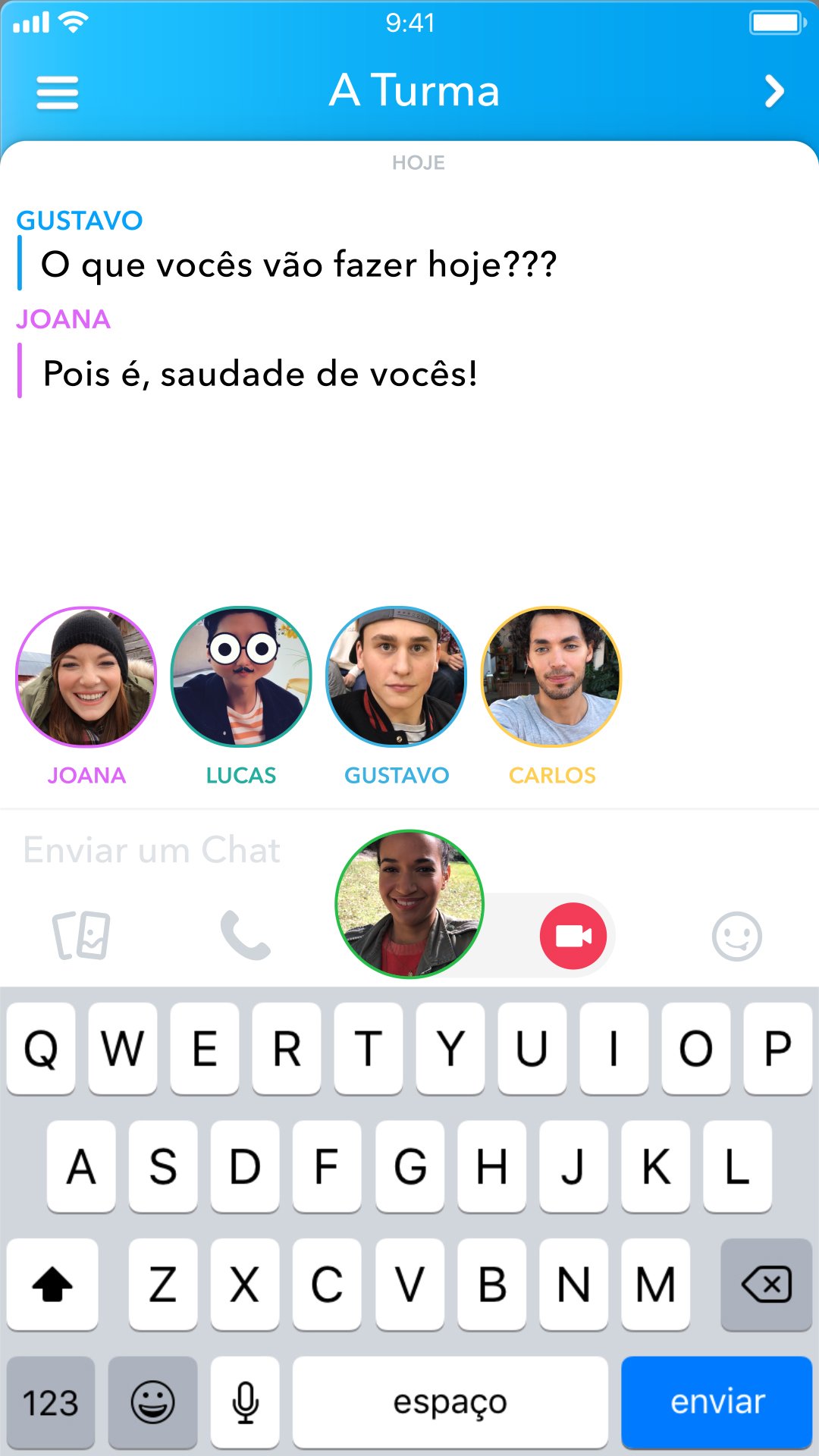Tap the espaço space bar
This screenshot has width=819, height=1456.
(450, 1402)
